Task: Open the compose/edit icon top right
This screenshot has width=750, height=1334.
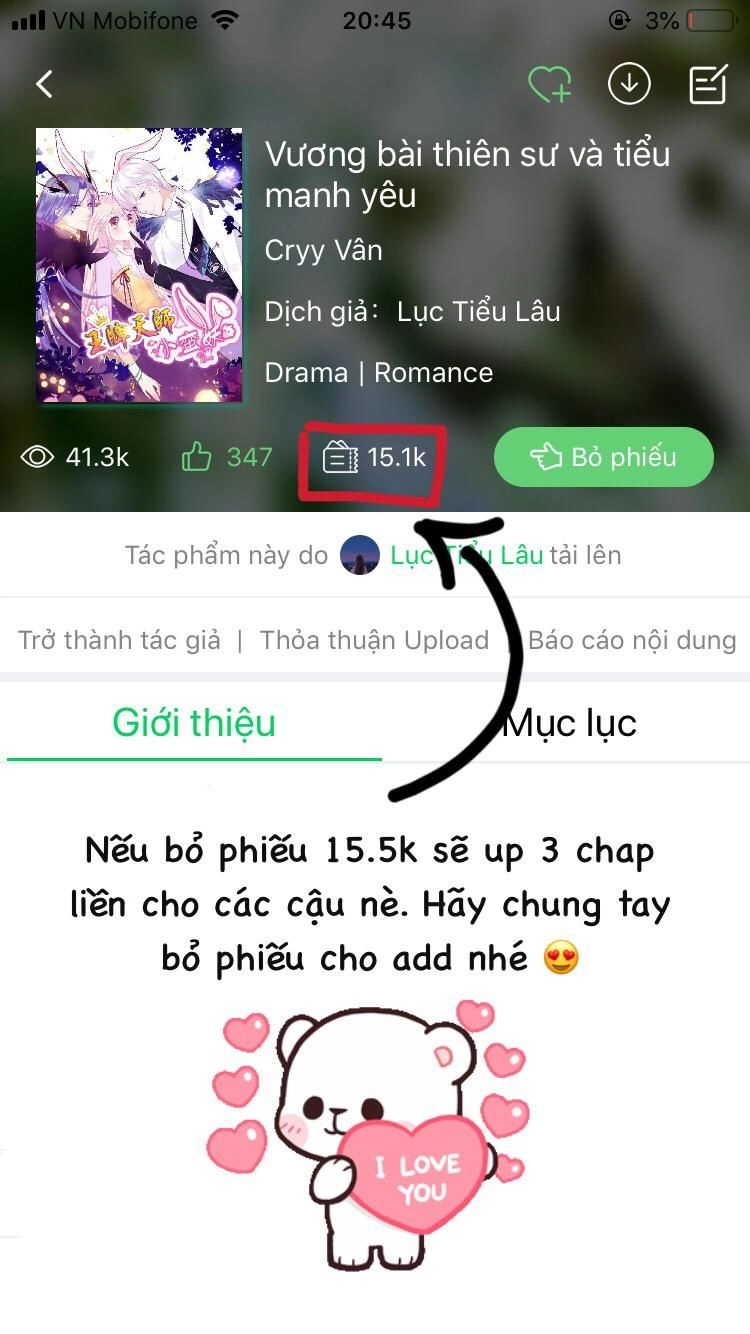Action: 707,84
